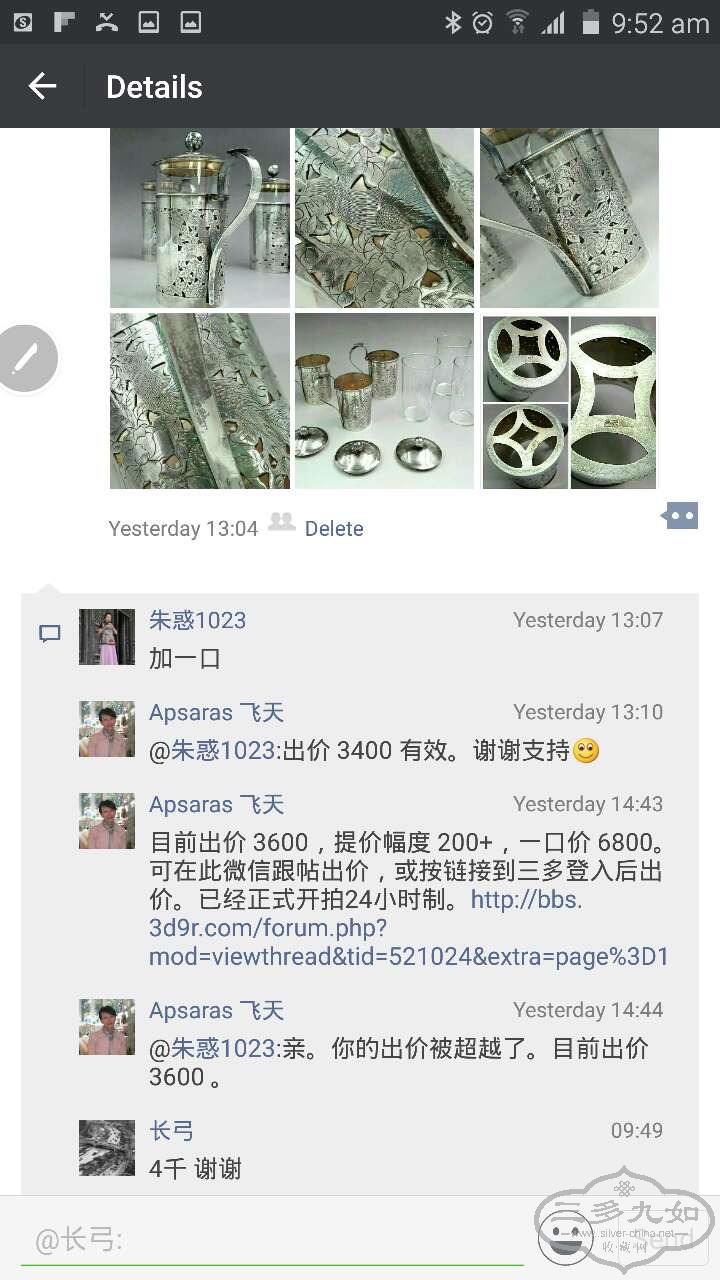720x1280 pixels.
Task: Delete this Moments post
Action: [x=334, y=529]
